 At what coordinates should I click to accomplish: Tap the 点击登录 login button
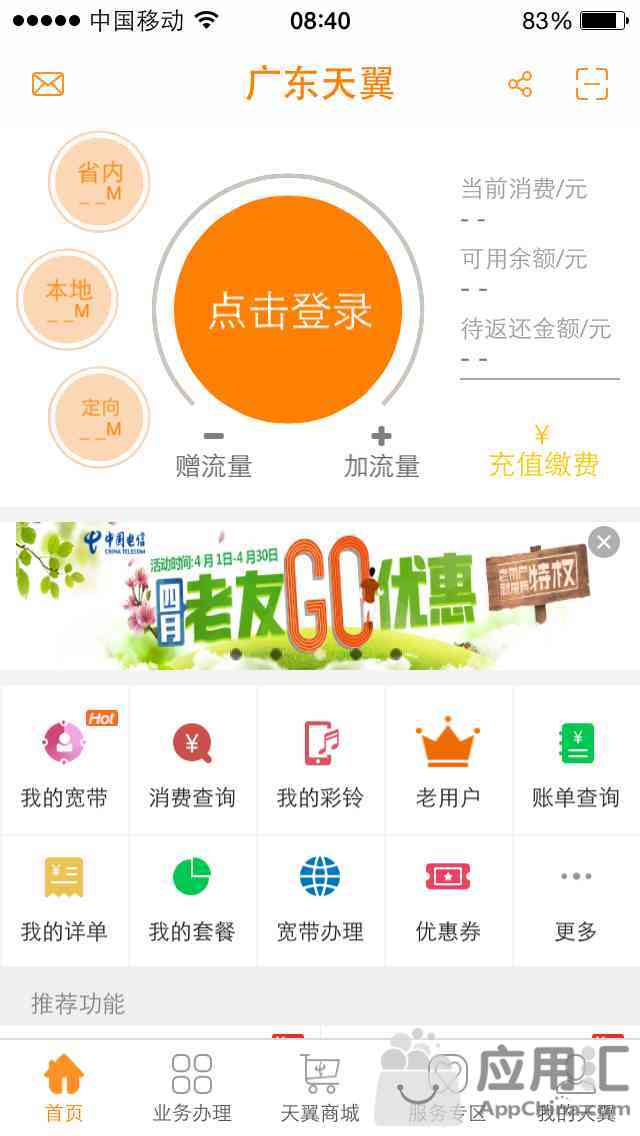289,311
